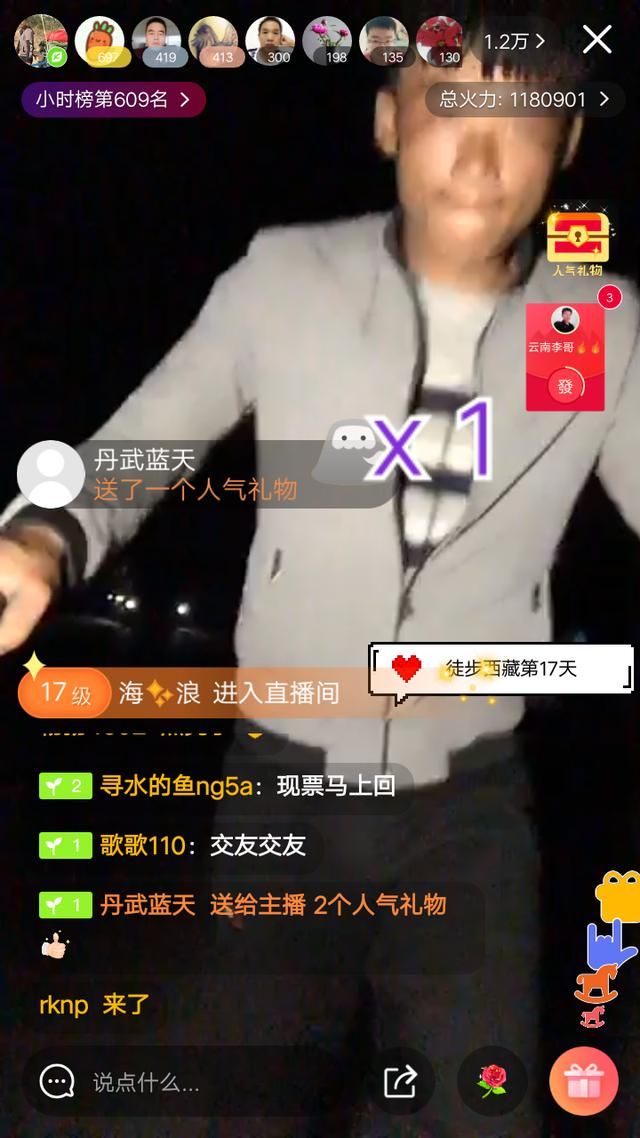Open the gift panel
Viewport: 640px width, 1138px height.
click(x=583, y=1081)
